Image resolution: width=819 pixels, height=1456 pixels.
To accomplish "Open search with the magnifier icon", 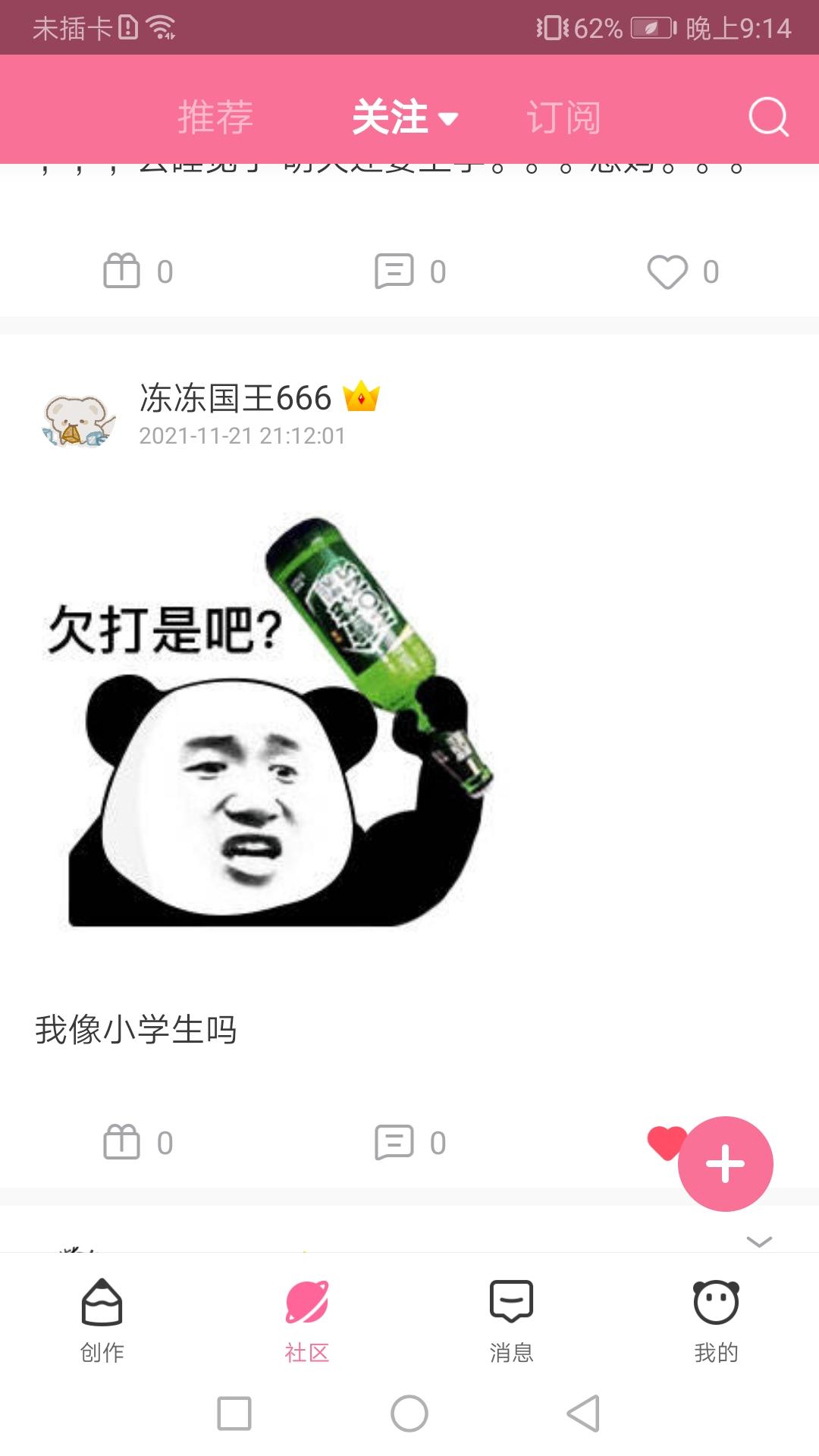I will tap(767, 116).
